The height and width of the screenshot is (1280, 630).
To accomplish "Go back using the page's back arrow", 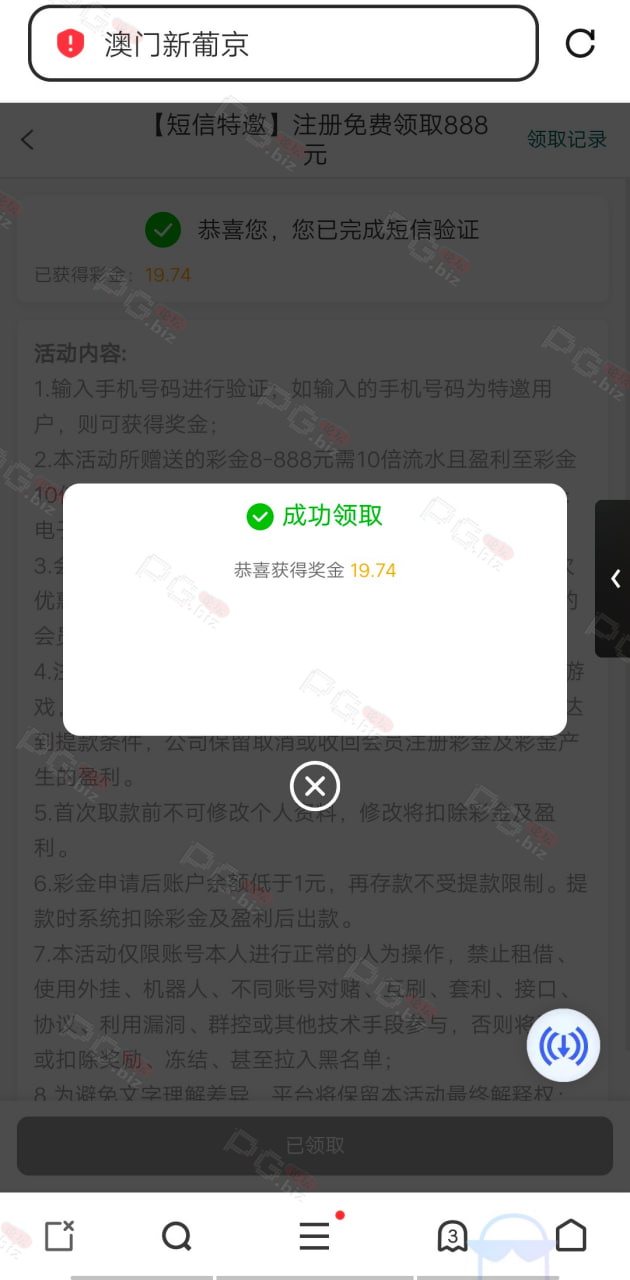I will [x=27, y=140].
